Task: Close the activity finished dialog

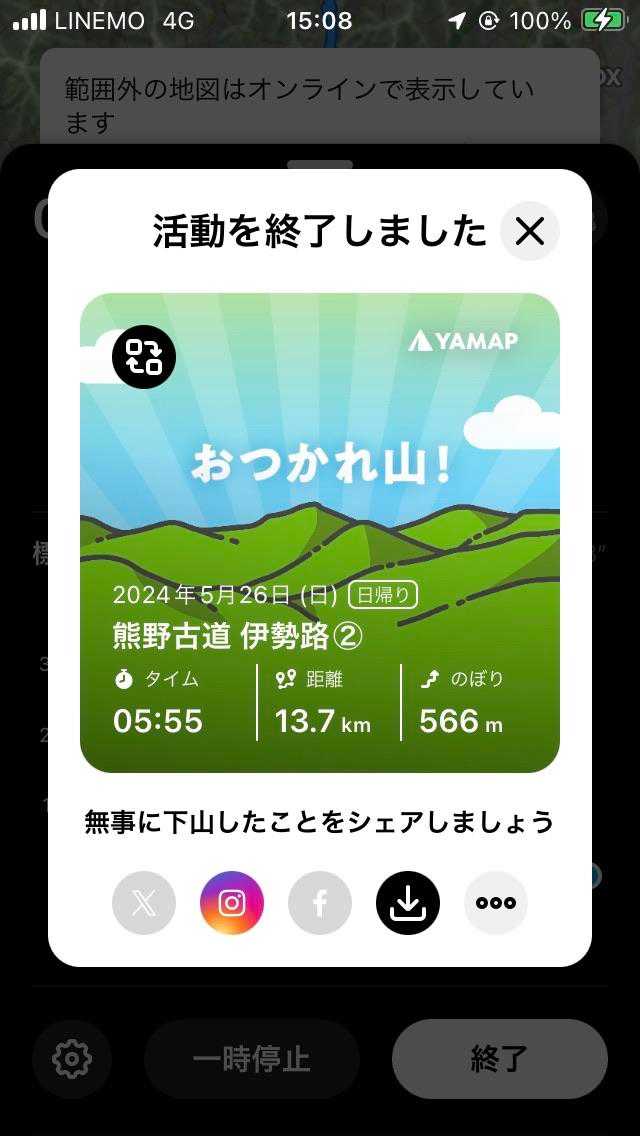Action: pyautogui.click(x=529, y=231)
